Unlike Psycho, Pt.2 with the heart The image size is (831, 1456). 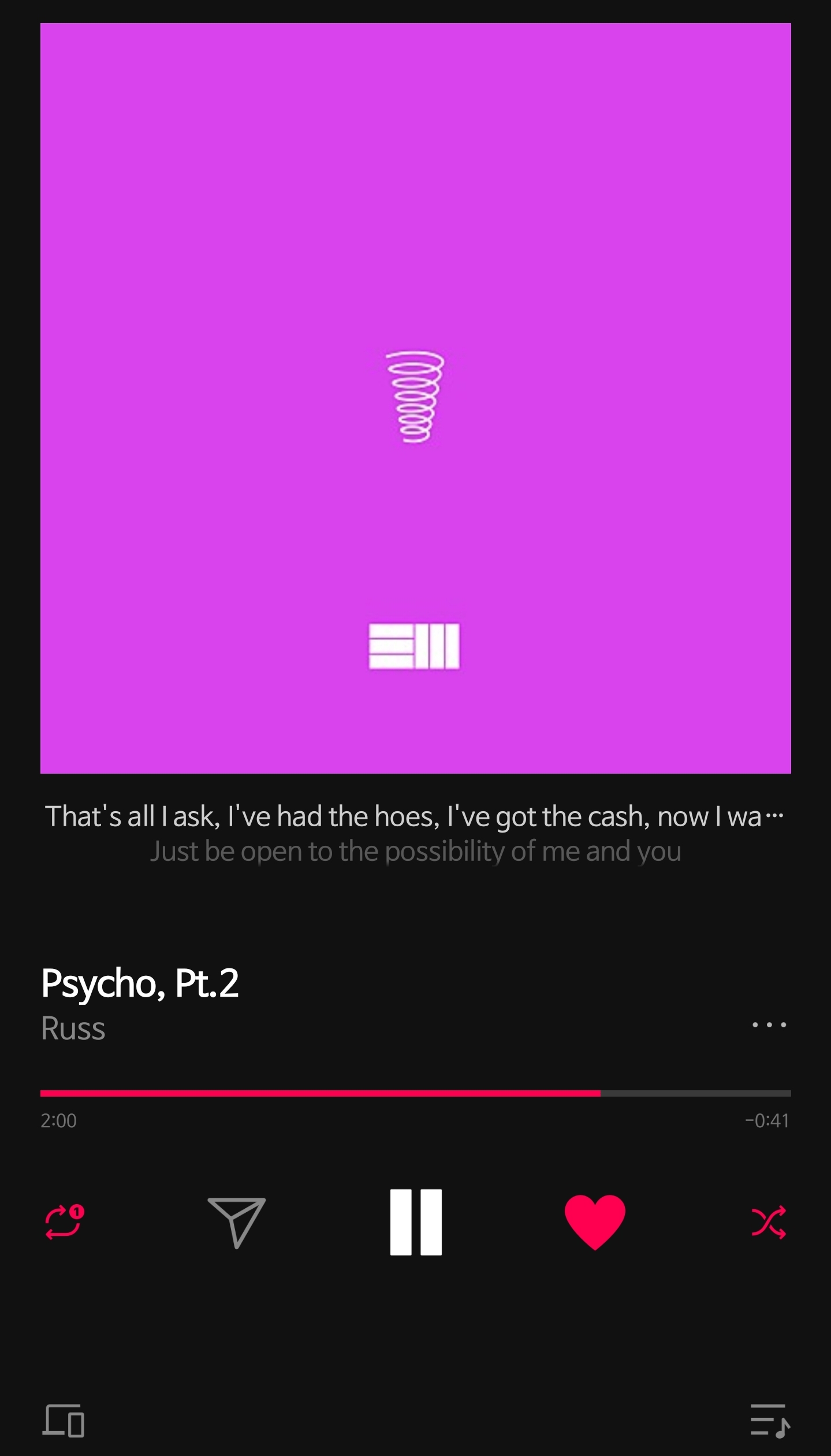(595, 1222)
